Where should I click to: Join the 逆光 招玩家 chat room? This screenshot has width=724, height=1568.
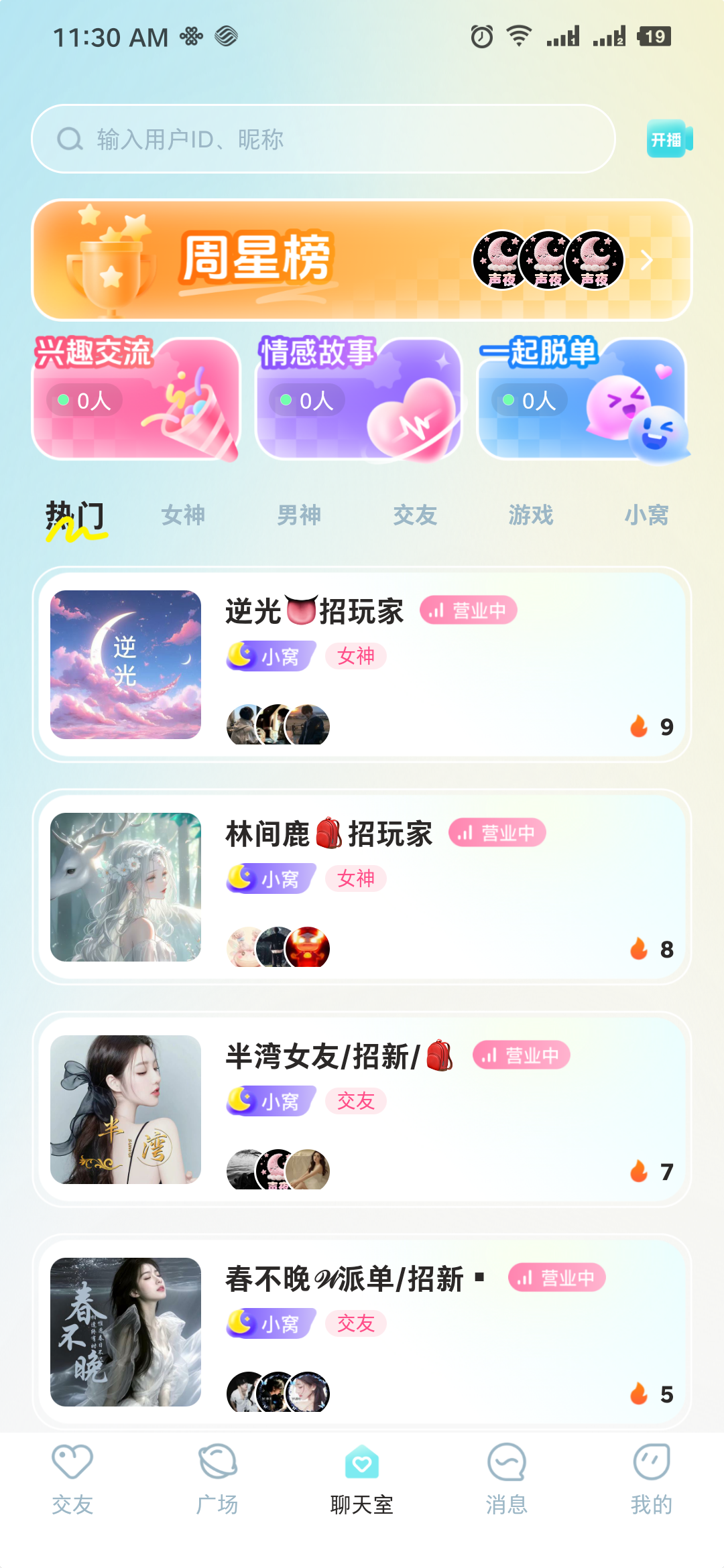tap(362, 665)
